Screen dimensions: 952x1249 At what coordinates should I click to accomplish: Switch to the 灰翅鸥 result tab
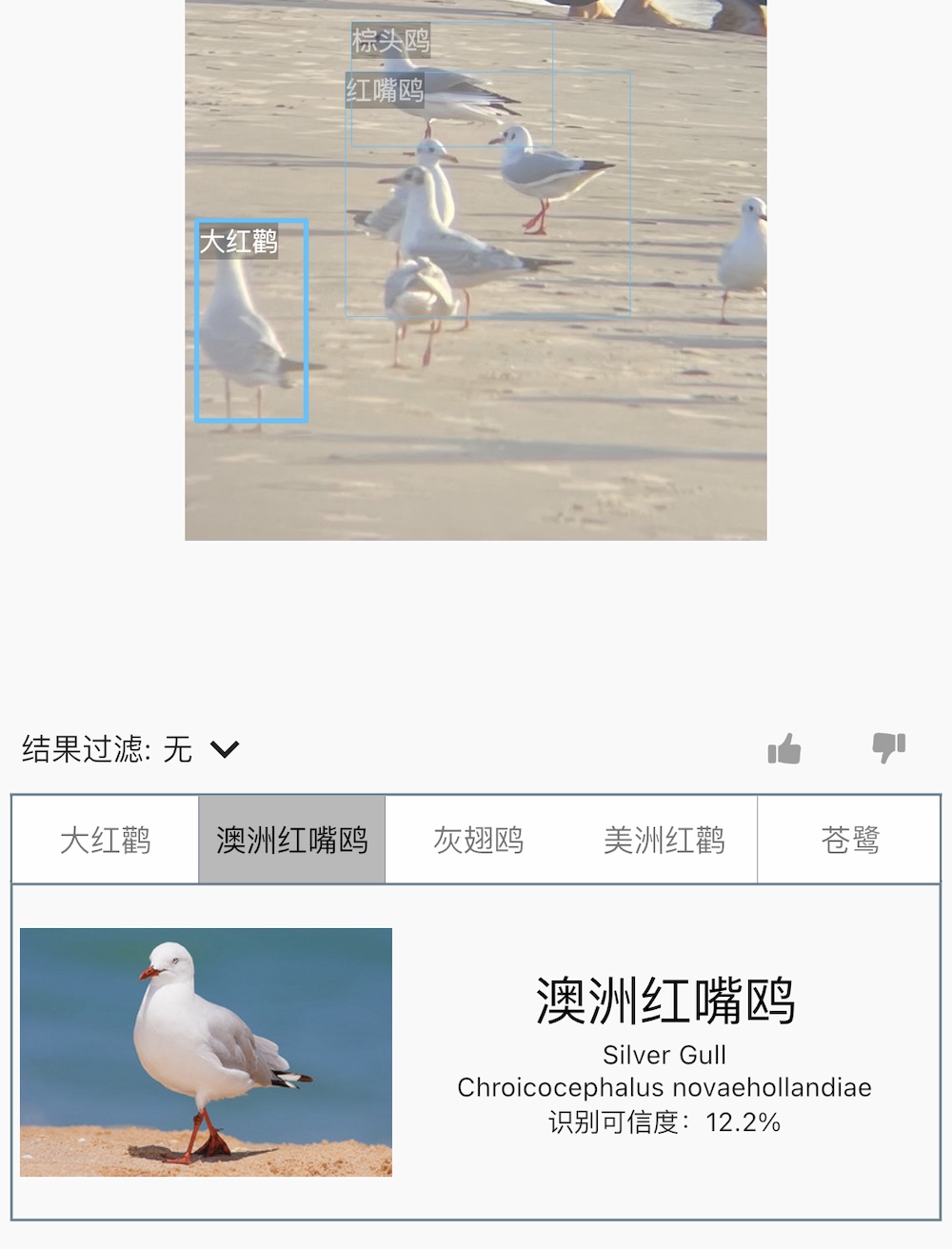click(478, 840)
